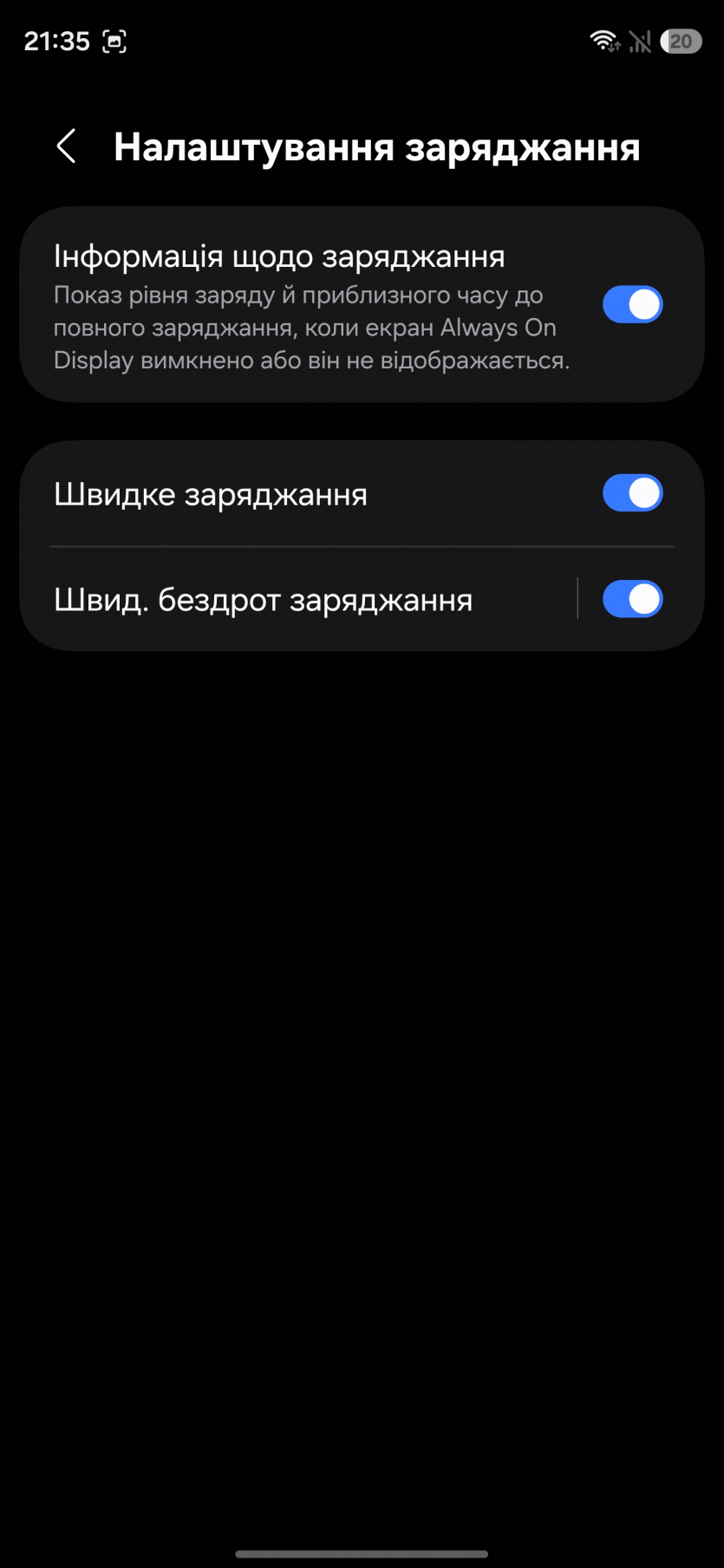Disable the Швидке заряджання toggle
This screenshot has width=724, height=1568.
tap(632, 493)
